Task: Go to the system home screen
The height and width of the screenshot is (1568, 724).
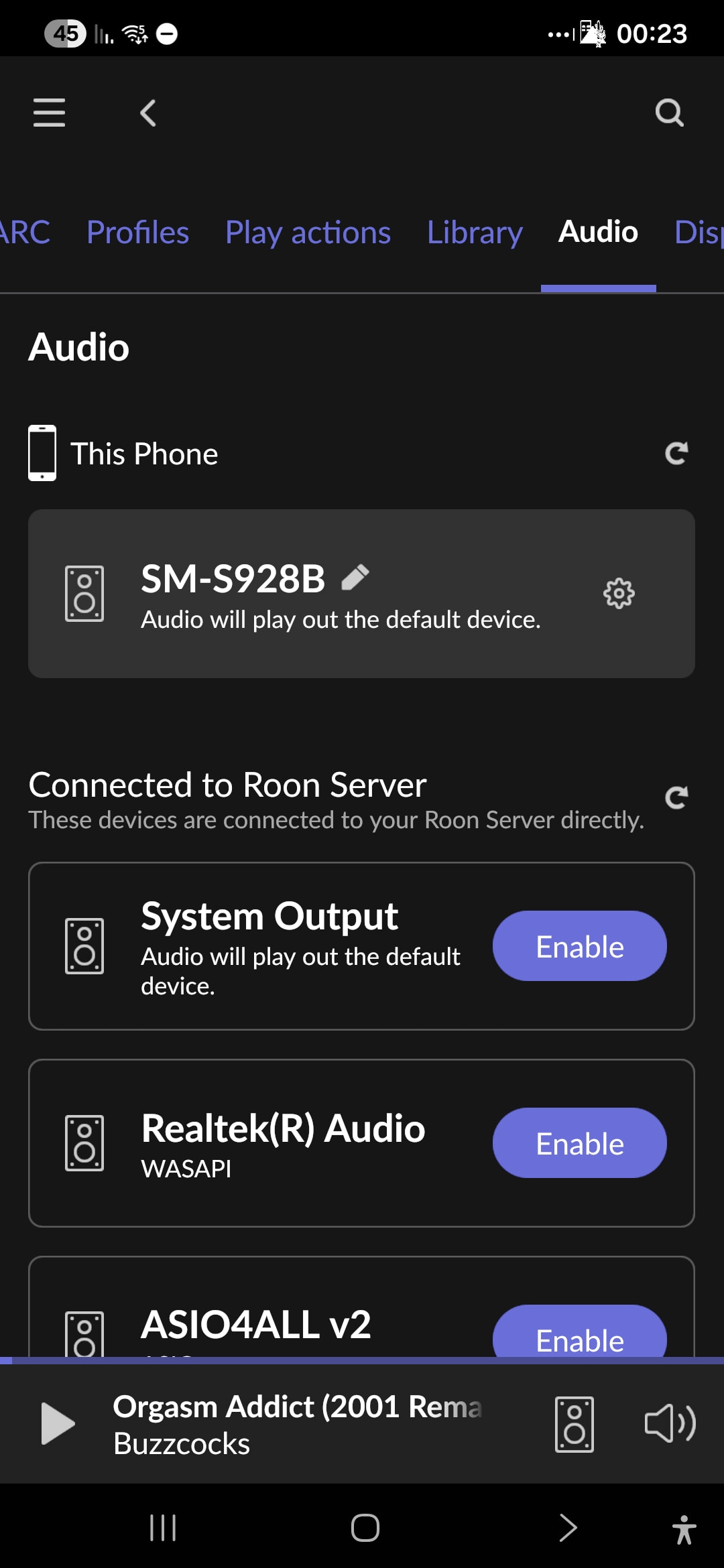Action: point(365,1528)
